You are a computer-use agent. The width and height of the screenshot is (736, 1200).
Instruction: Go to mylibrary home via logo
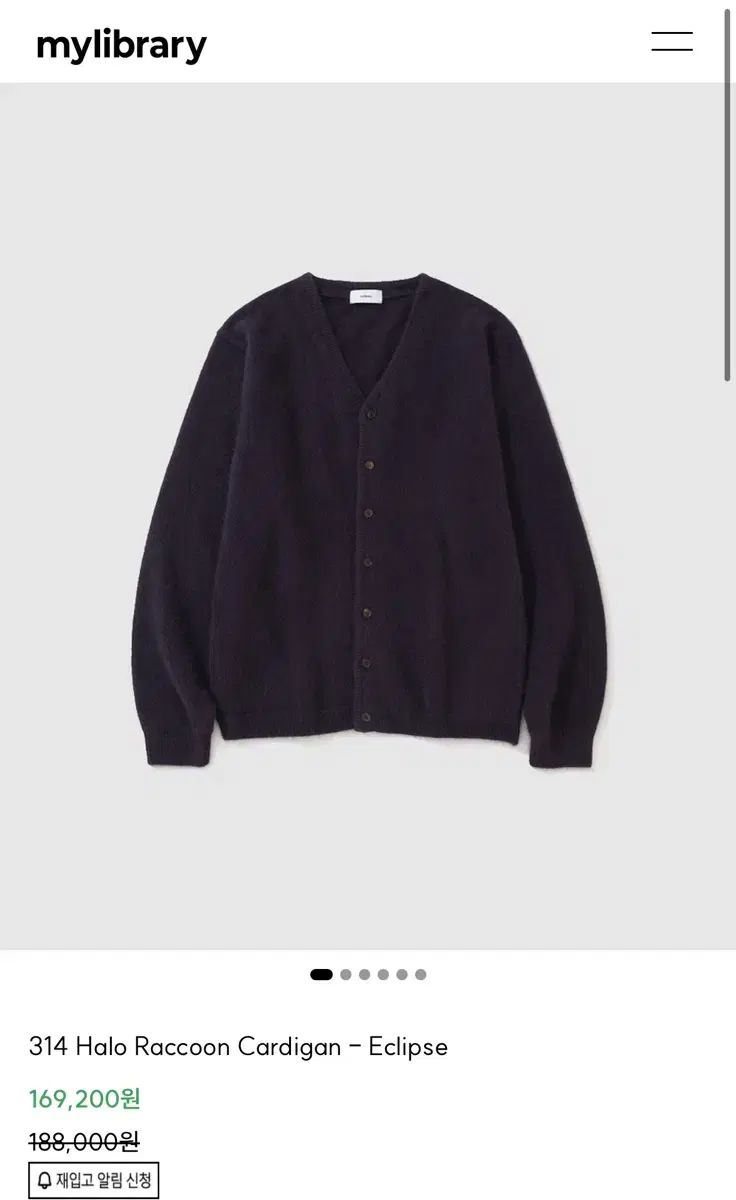[x=121, y=45]
